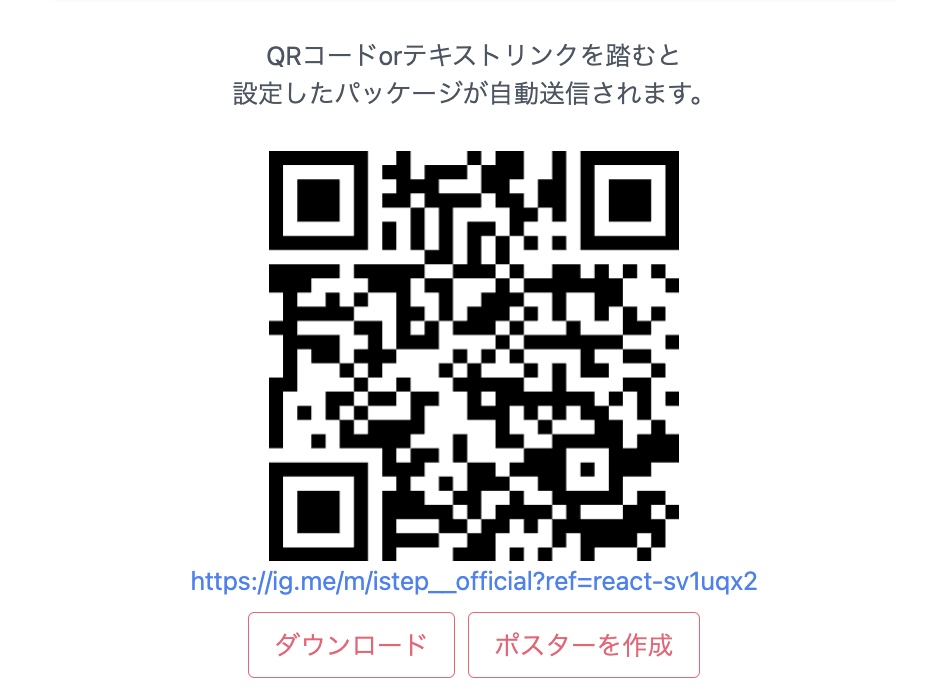The height and width of the screenshot is (691, 940).
Task: Open the ig.me react-sv1uqx2 text link
Action: (x=473, y=582)
